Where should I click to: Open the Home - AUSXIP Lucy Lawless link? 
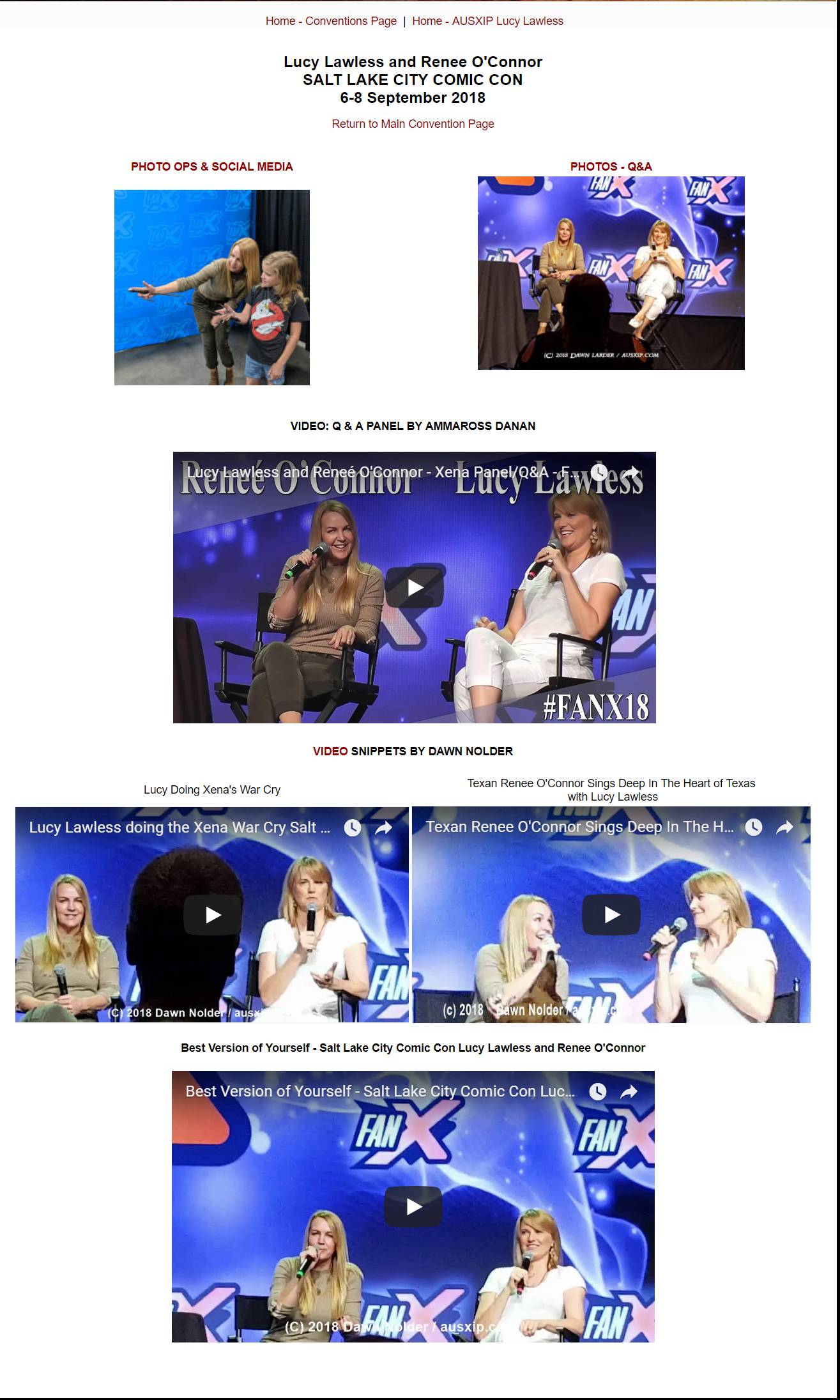[x=487, y=21]
